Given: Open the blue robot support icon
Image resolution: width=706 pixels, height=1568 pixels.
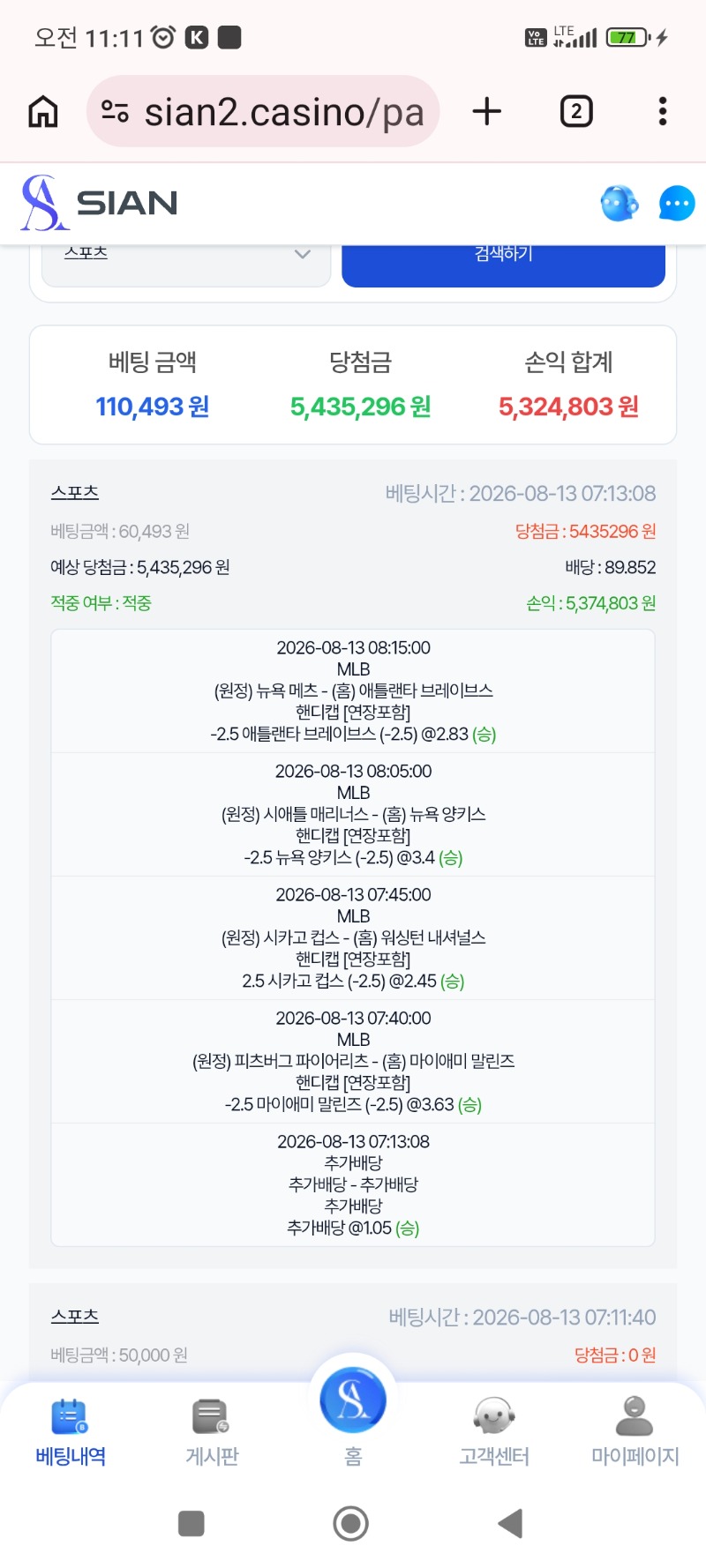Looking at the screenshot, I should (619, 203).
